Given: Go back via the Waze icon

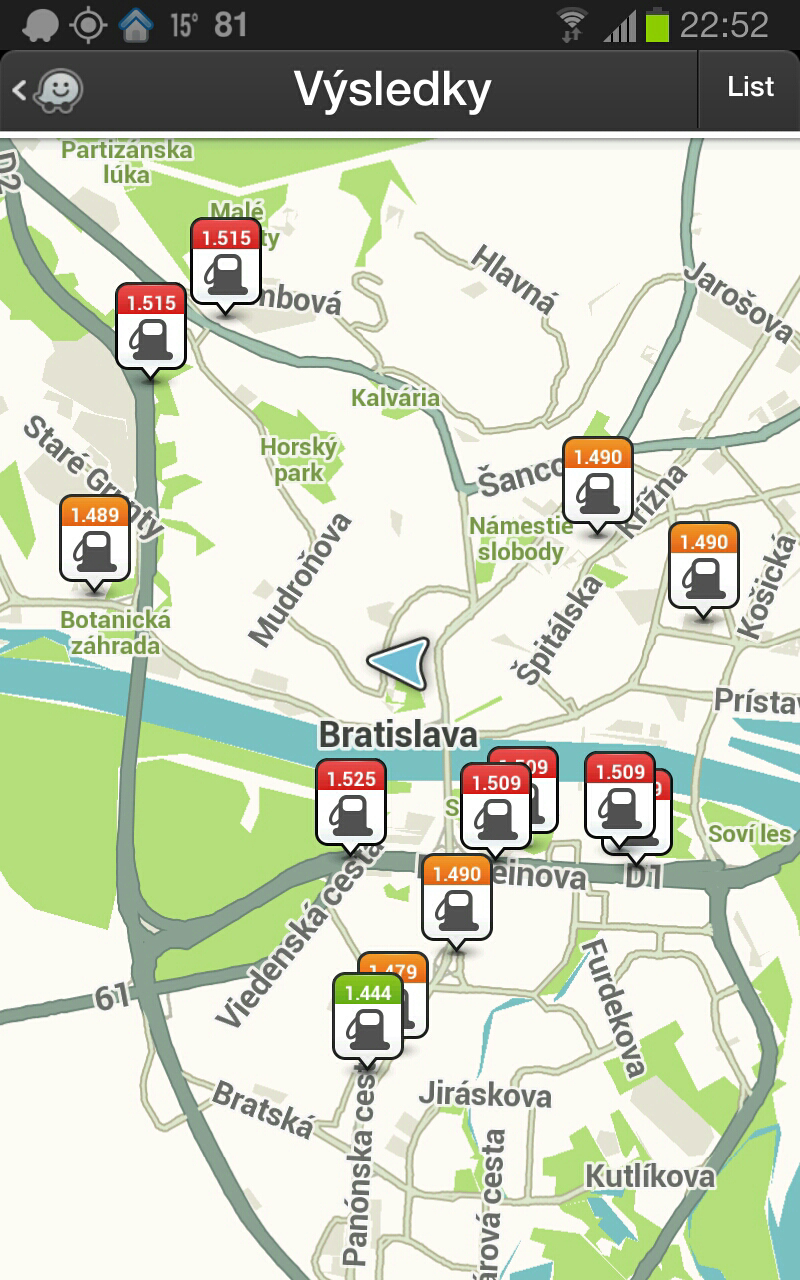Looking at the screenshot, I should coord(50,90).
